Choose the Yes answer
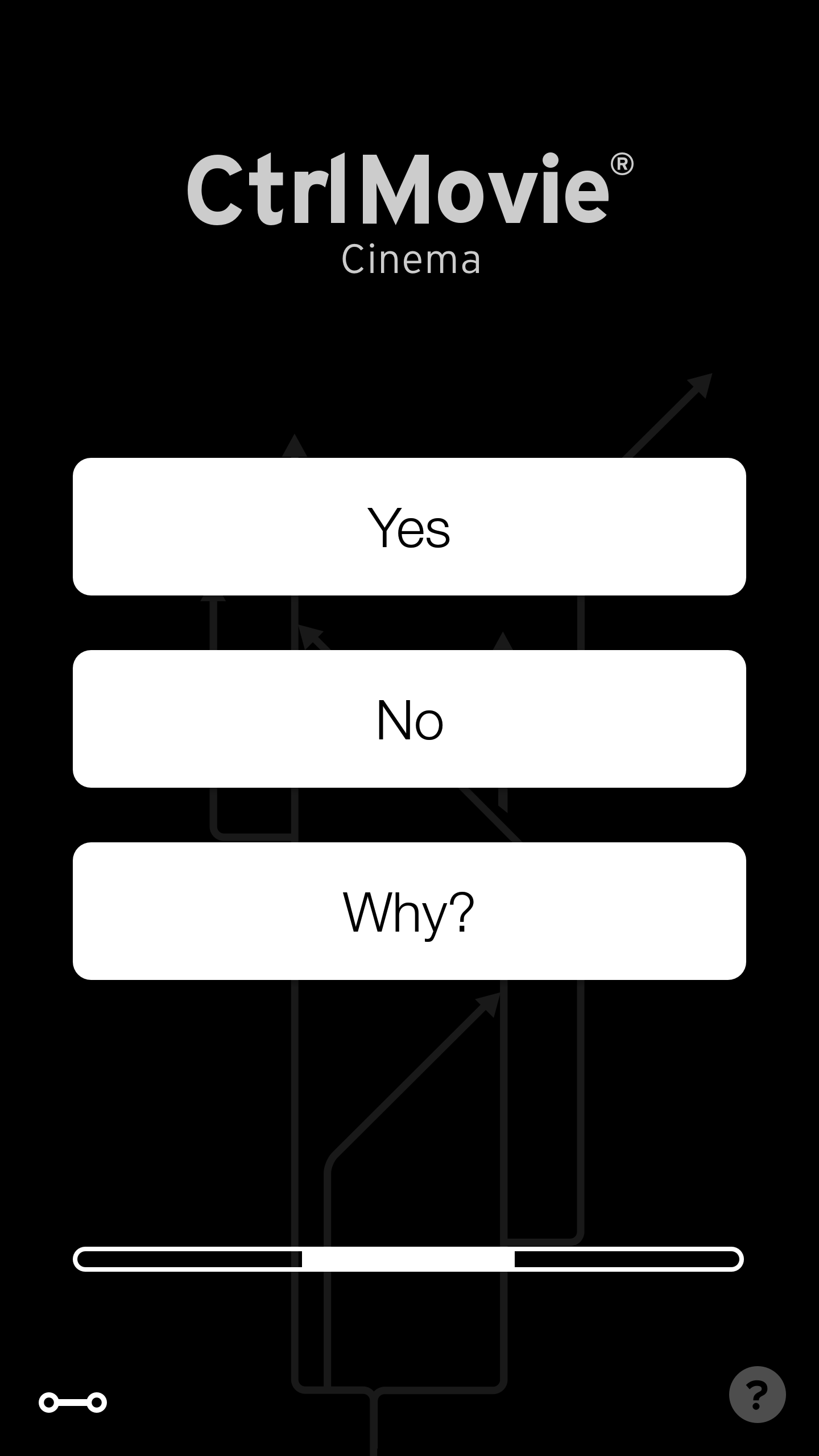Image resolution: width=819 pixels, height=1456 pixels. (409, 527)
